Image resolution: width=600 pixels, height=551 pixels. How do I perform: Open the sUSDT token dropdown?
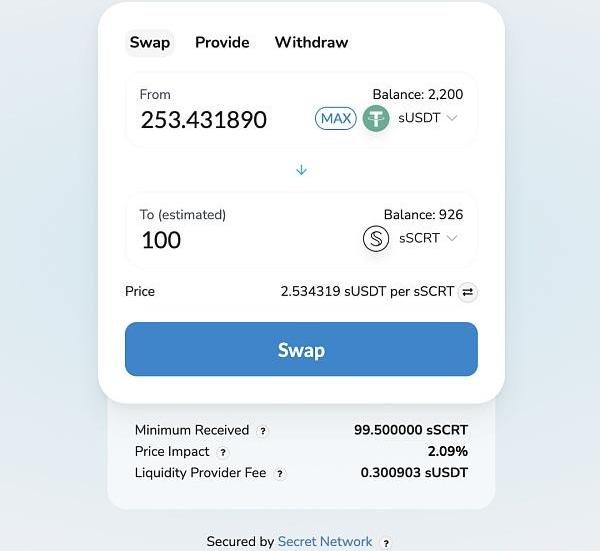click(x=428, y=118)
